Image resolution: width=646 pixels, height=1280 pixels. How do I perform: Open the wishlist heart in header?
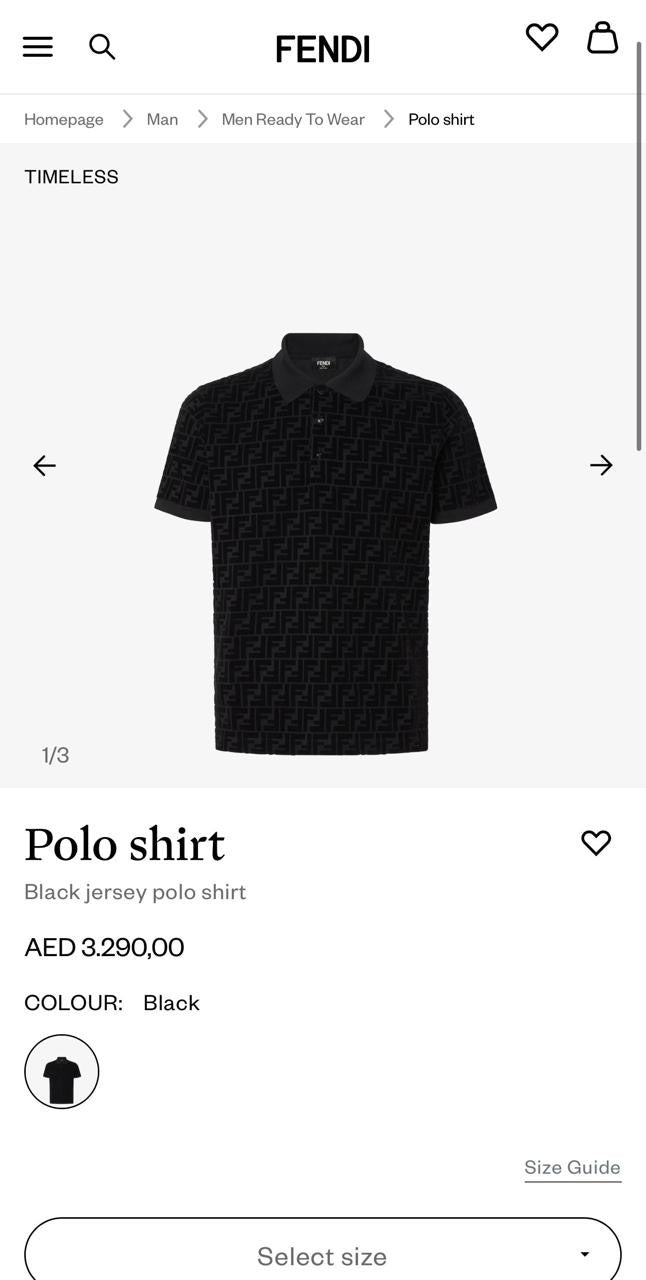click(542, 37)
